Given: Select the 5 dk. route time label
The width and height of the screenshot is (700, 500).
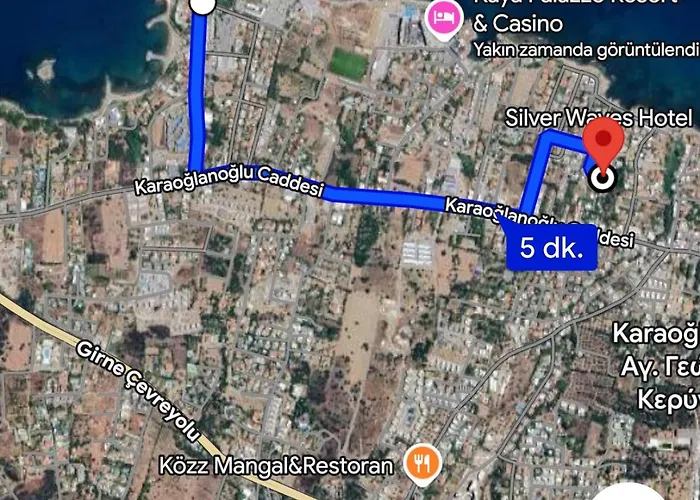Looking at the screenshot, I should pos(552,248).
